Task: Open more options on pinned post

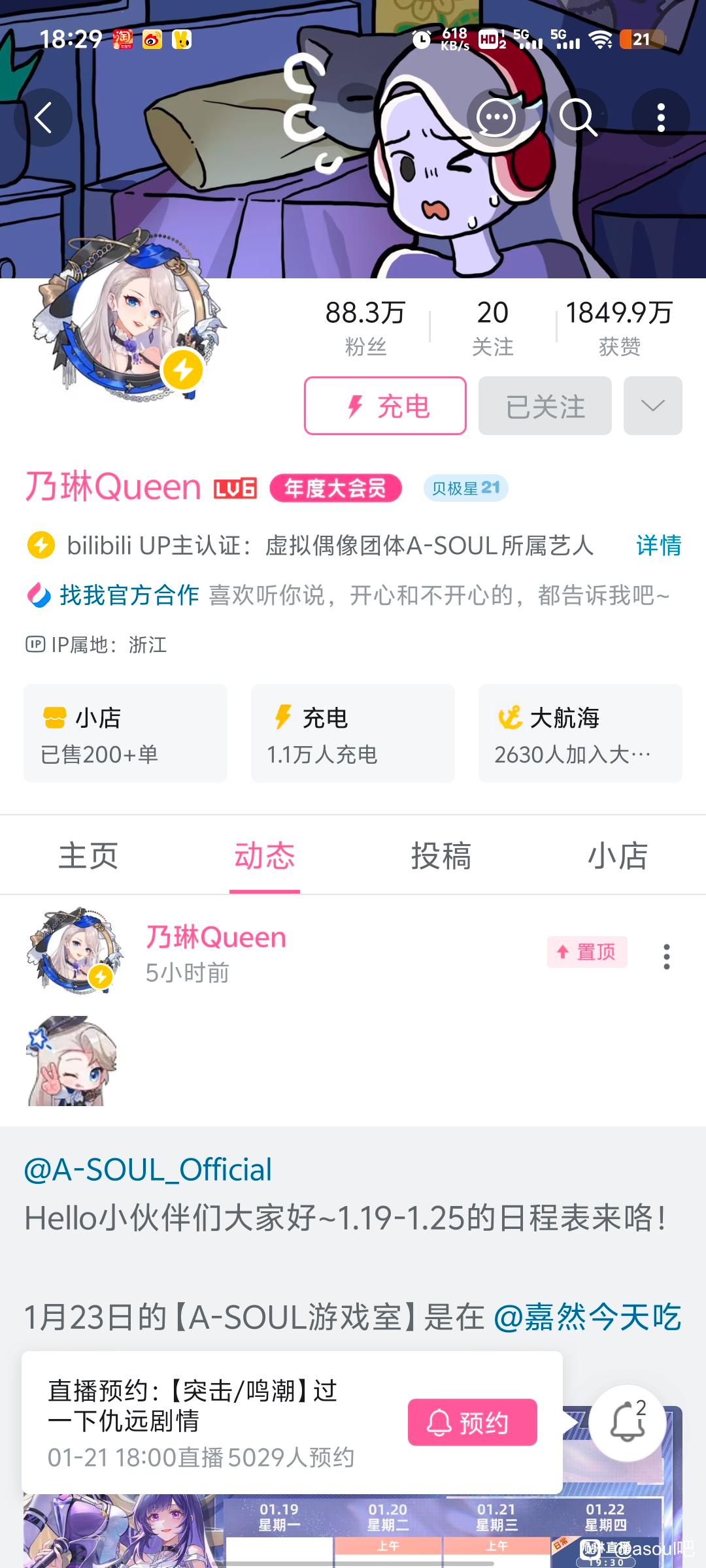Action: coord(666,956)
